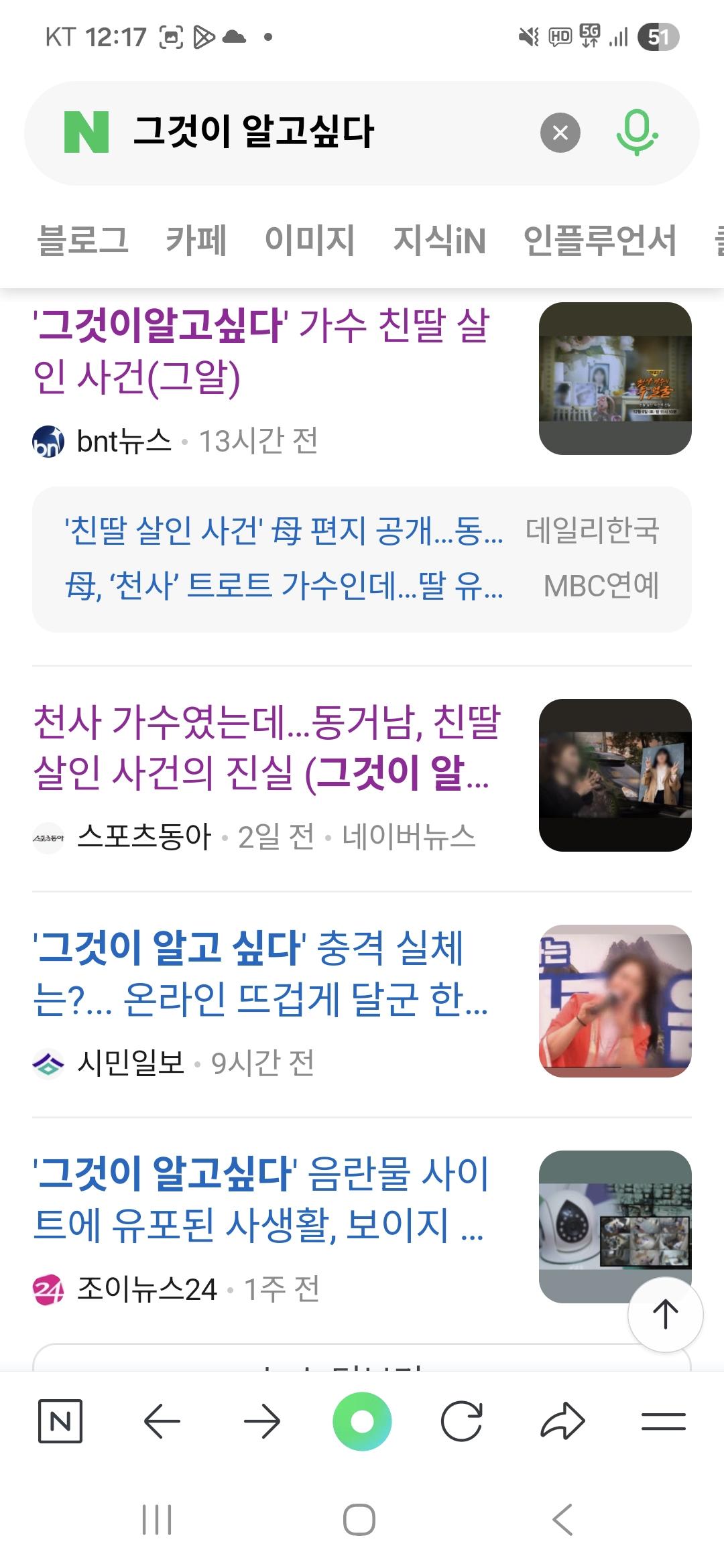Image resolution: width=724 pixels, height=1568 pixels.
Task: Open the browser menu with two lines
Action: click(663, 1421)
